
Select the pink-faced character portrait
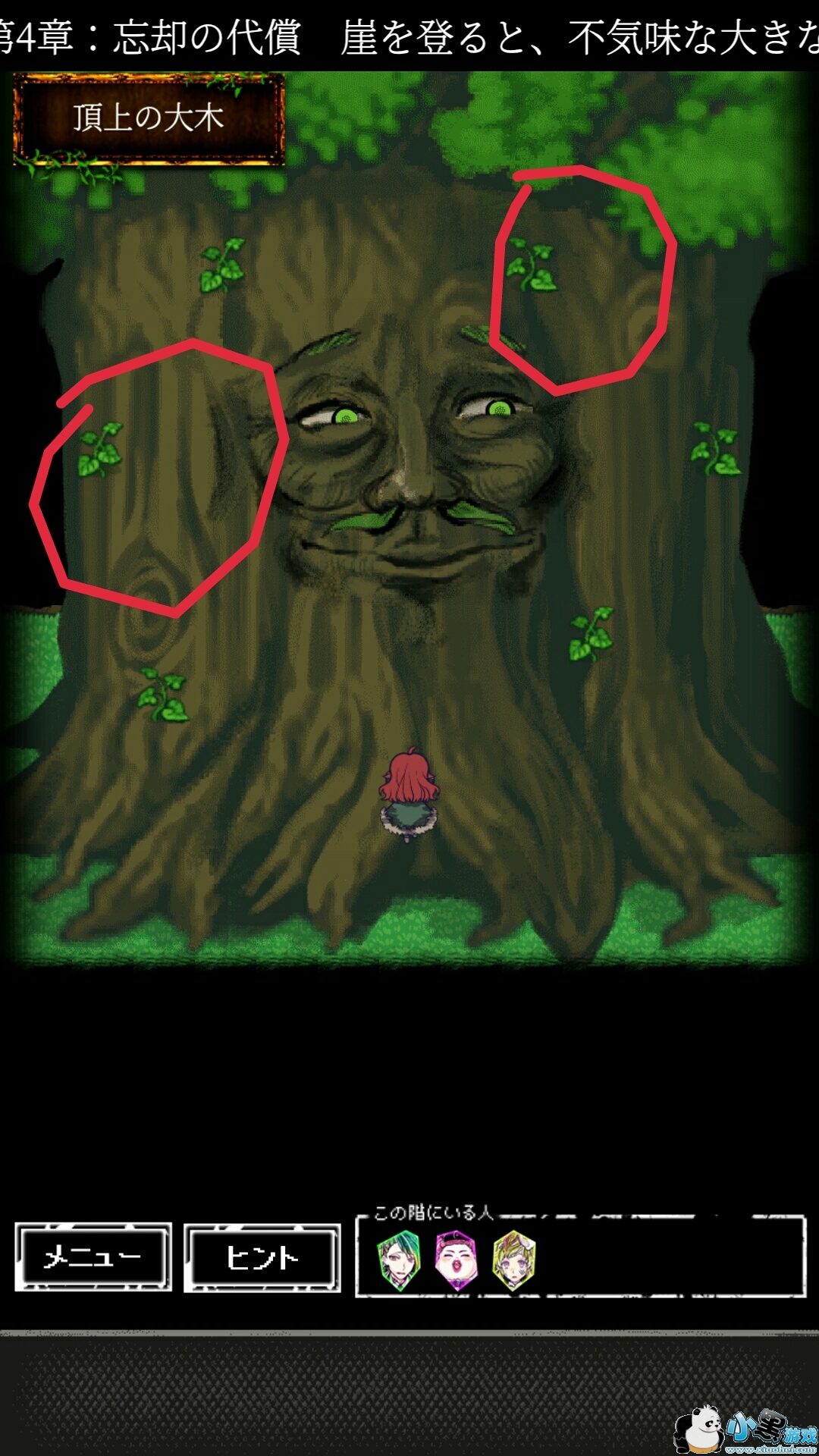tap(456, 1260)
